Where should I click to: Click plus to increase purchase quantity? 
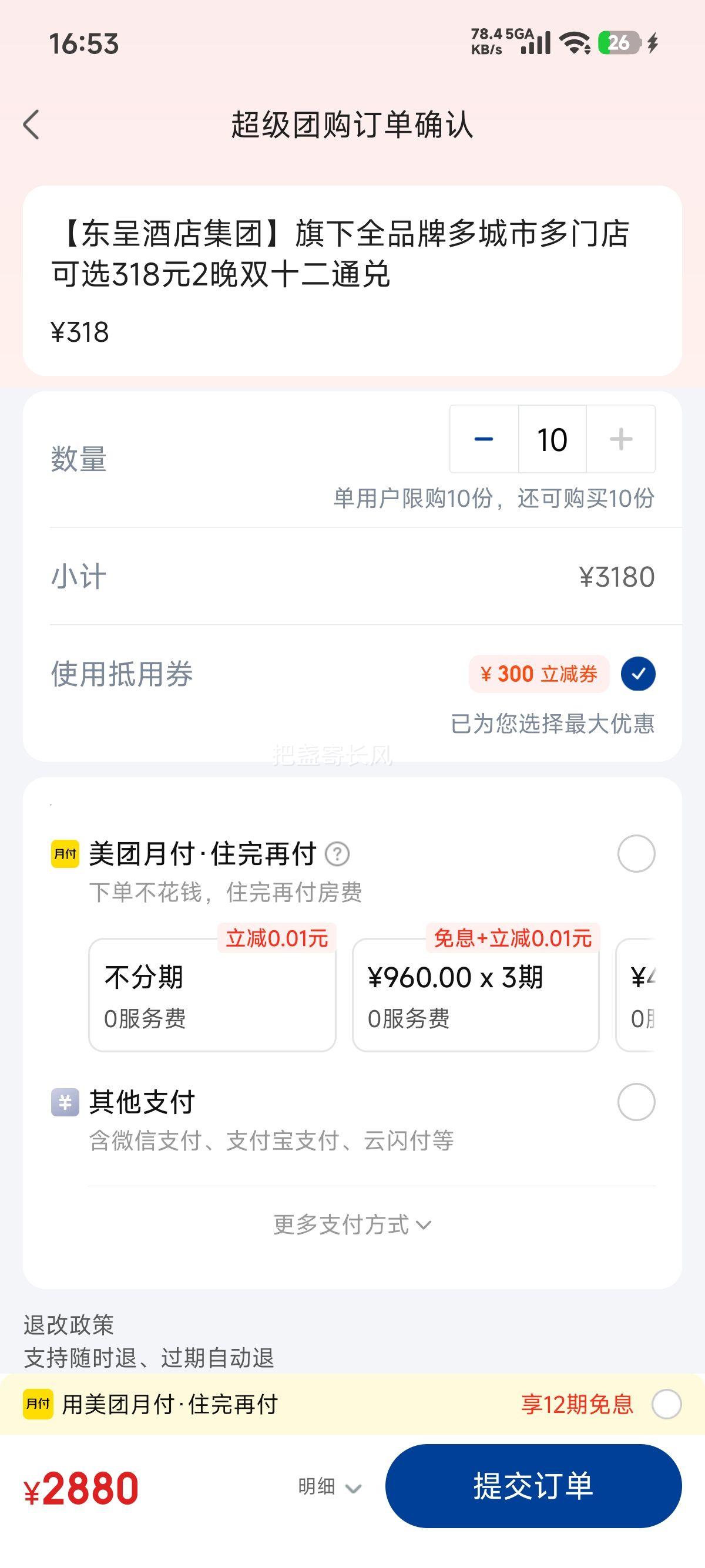[619, 438]
